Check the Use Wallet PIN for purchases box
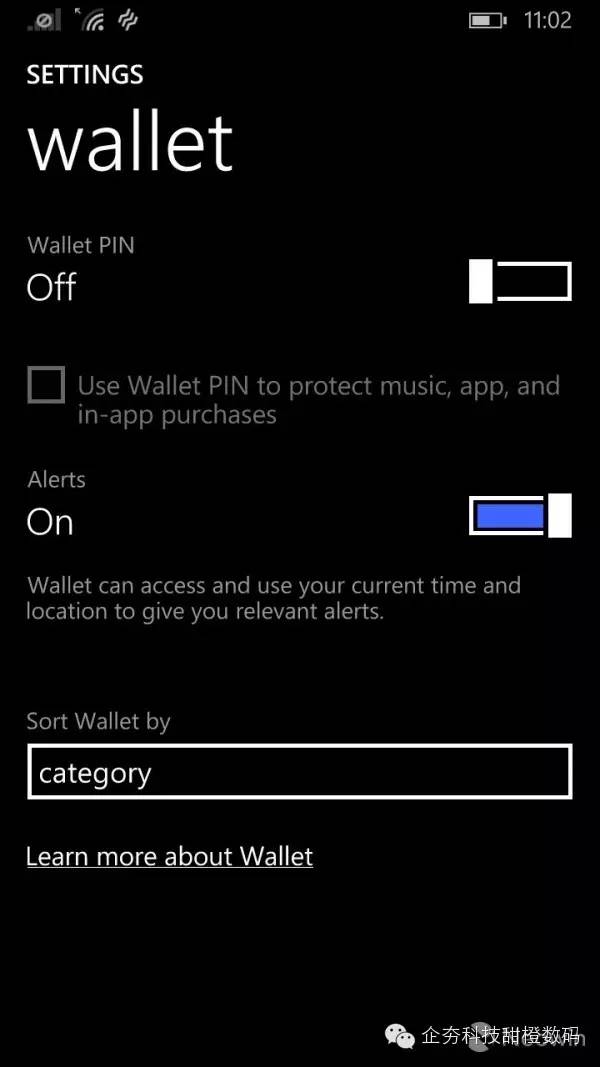This screenshot has height=1067, width=600. (46, 385)
